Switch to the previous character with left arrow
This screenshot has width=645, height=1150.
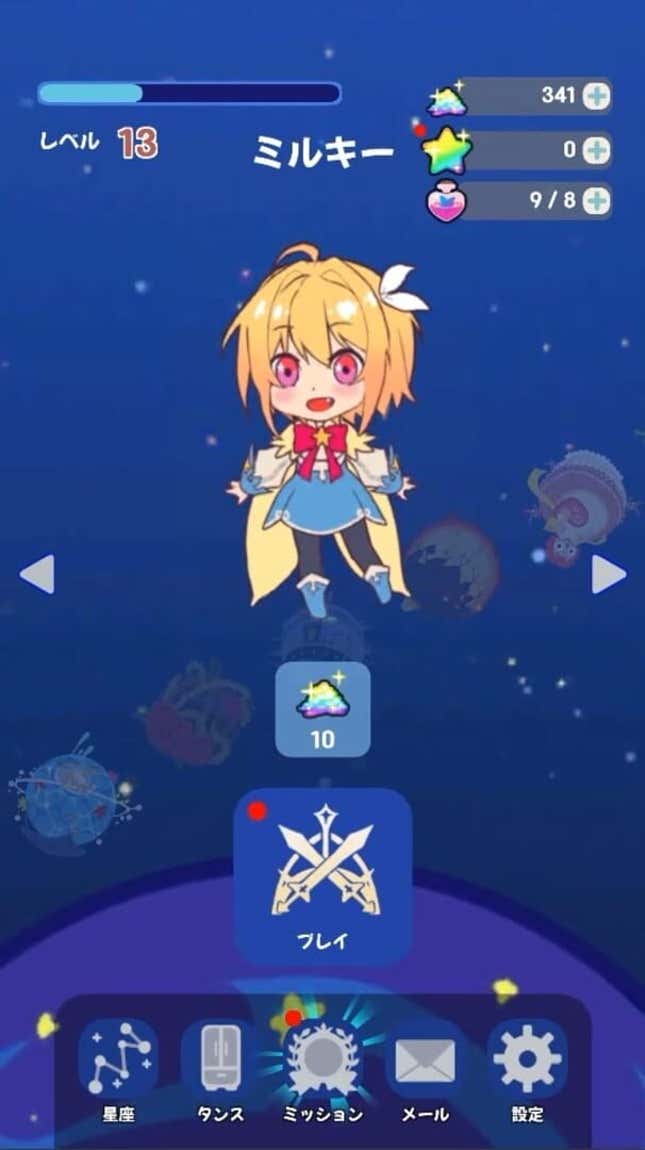click(x=37, y=575)
